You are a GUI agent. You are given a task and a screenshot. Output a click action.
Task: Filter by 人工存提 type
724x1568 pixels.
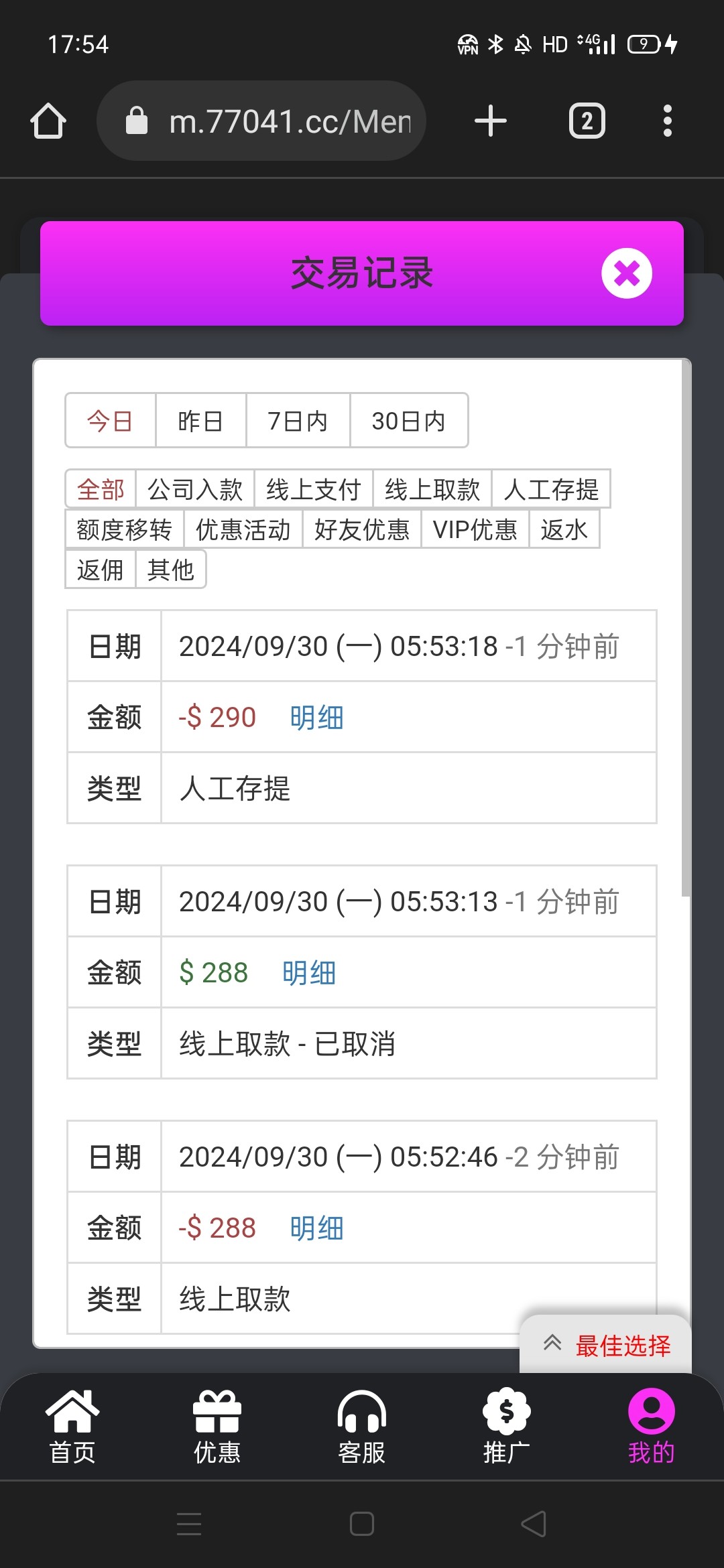click(550, 489)
